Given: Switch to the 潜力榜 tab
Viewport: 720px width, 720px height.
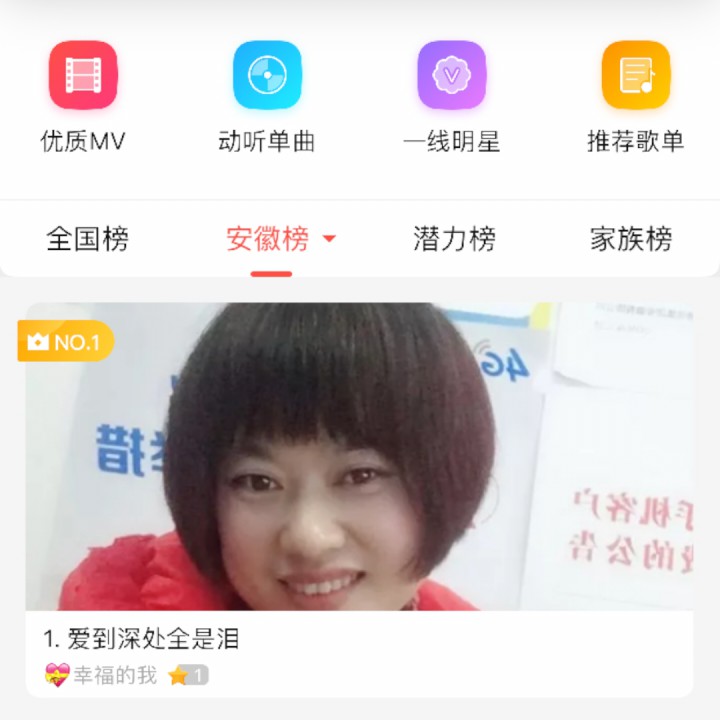Looking at the screenshot, I should pyautogui.click(x=454, y=240).
